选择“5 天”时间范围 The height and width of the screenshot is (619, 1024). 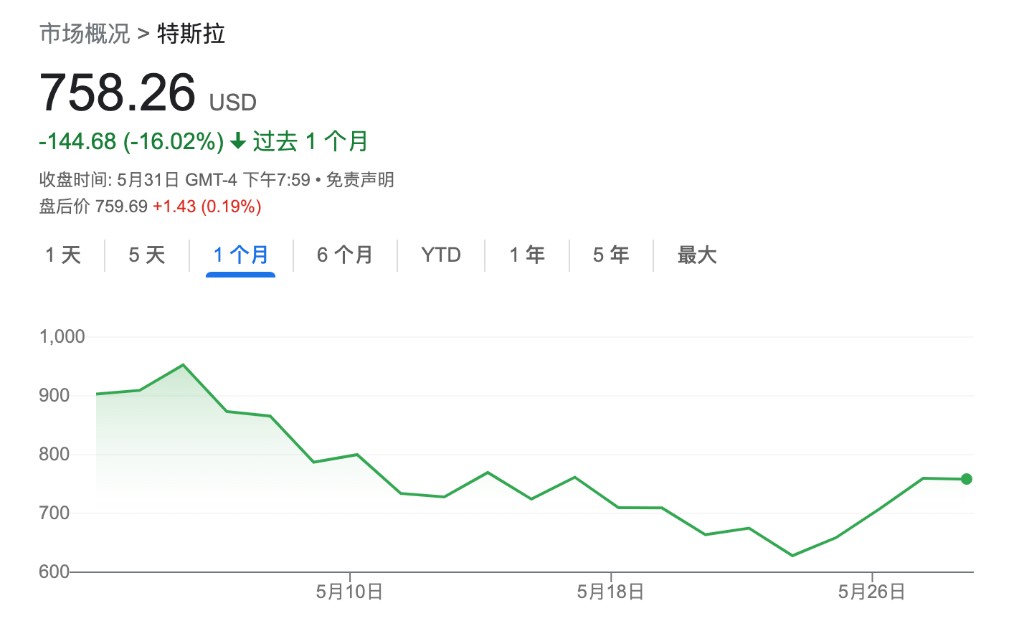coord(147,255)
